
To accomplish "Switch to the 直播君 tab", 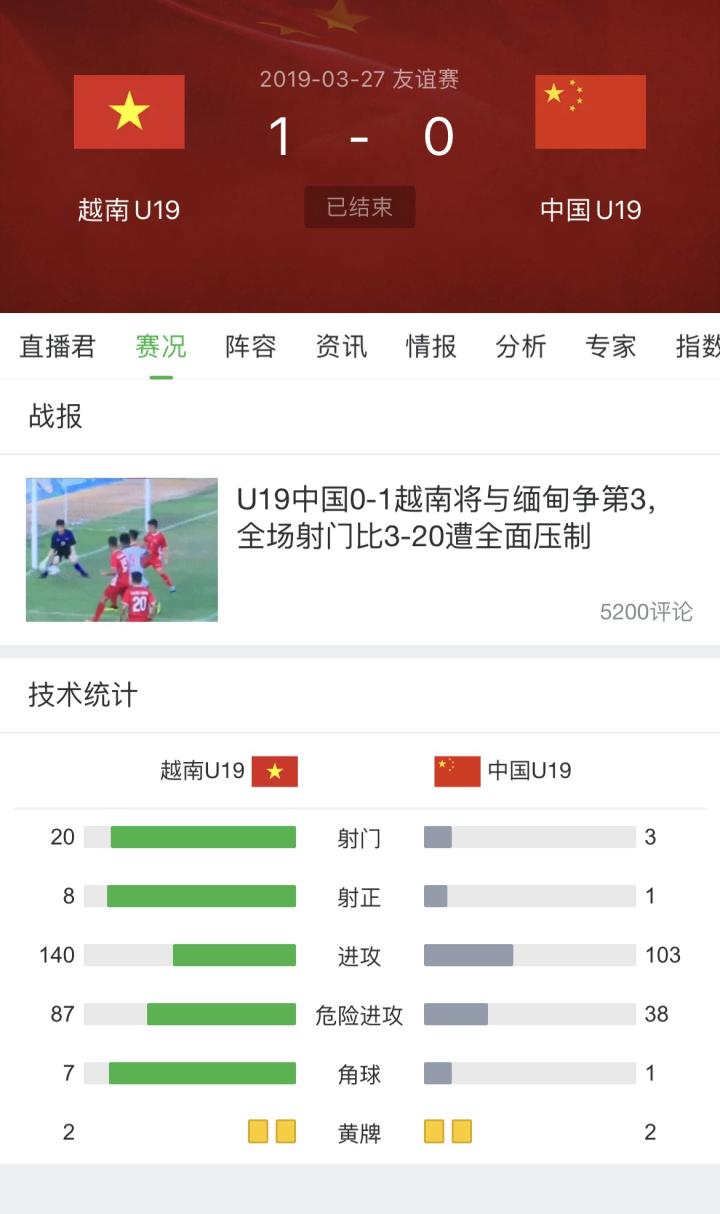I will [x=58, y=347].
